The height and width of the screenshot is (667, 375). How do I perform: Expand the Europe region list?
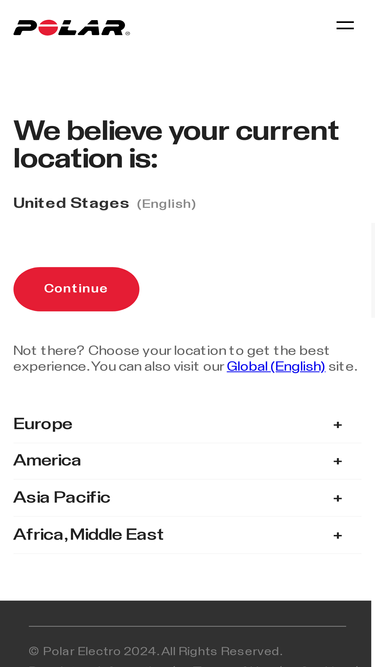click(188, 424)
